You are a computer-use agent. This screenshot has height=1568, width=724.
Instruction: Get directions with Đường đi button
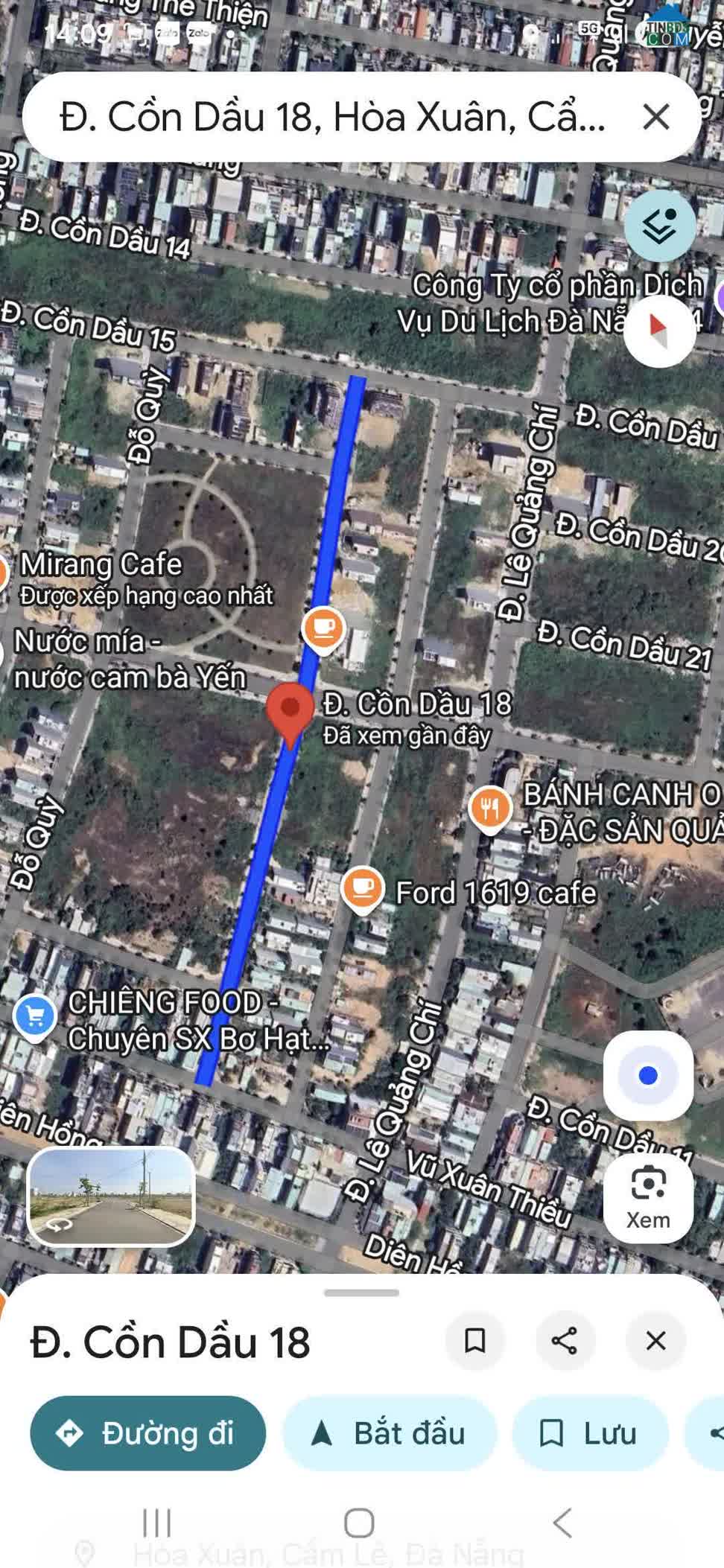pyautogui.click(x=147, y=1432)
